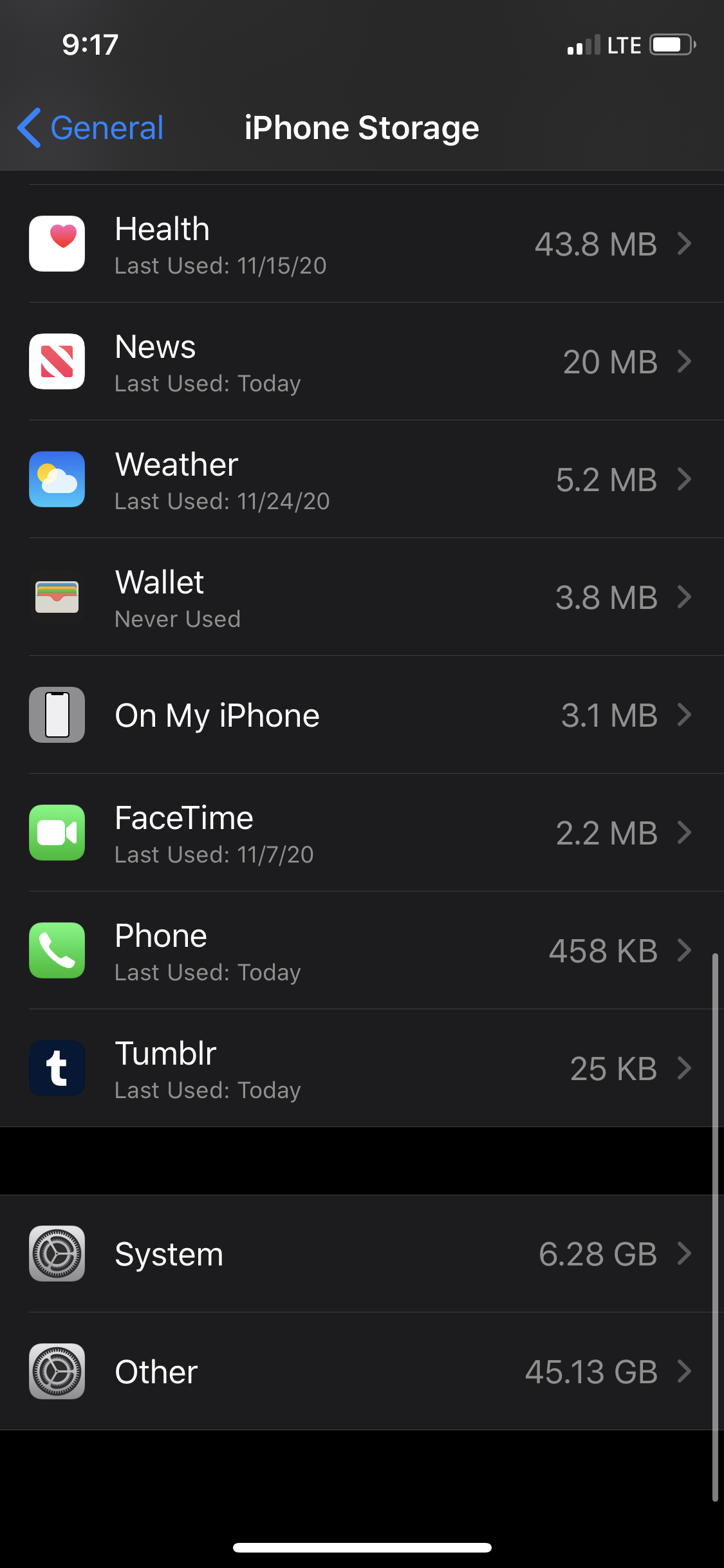Screen dimensions: 724x1568
Task: Expand the System storage details chevron
Action: [684, 1253]
